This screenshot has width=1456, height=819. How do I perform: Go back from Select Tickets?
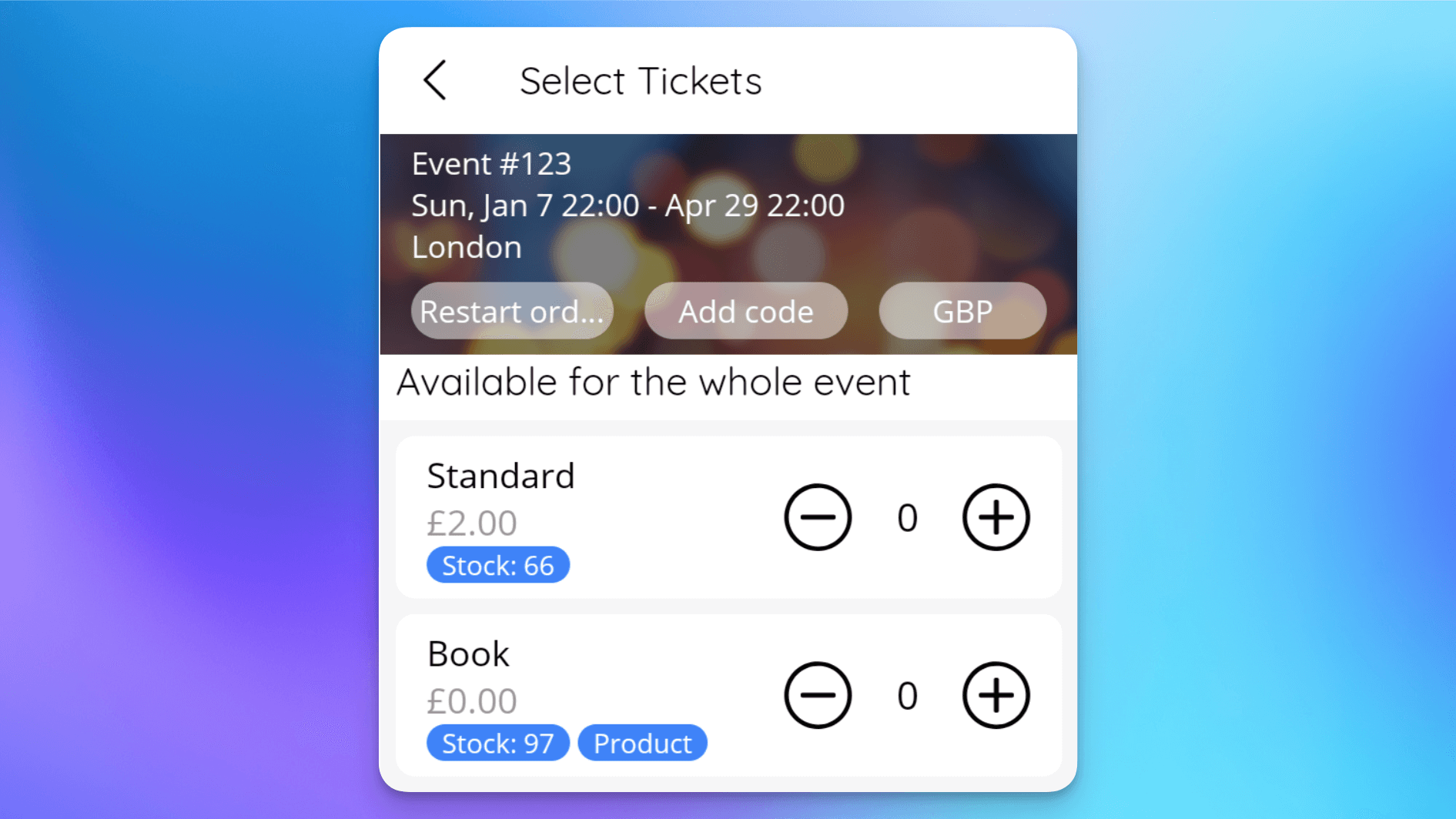435,80
